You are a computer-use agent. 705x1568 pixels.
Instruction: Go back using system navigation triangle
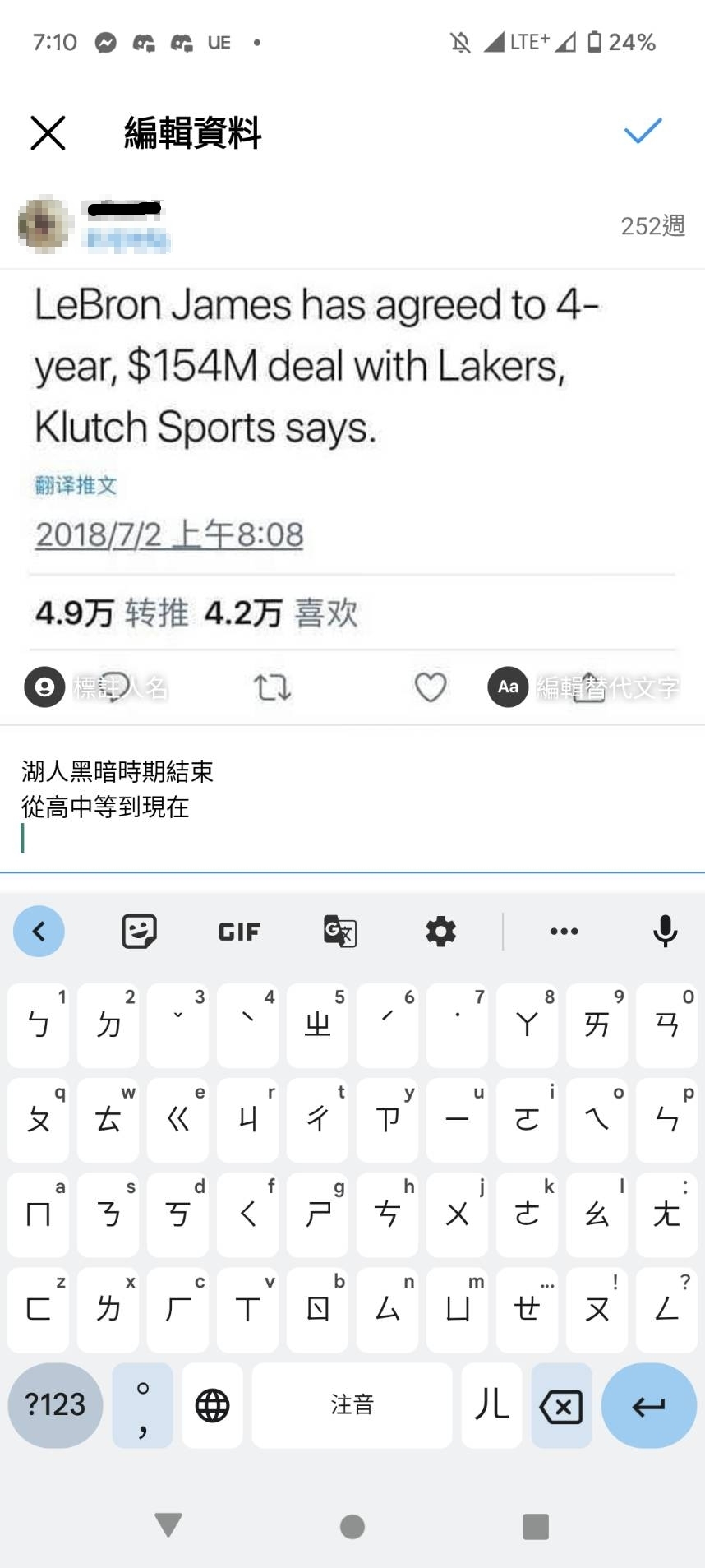coord(168,1525)
